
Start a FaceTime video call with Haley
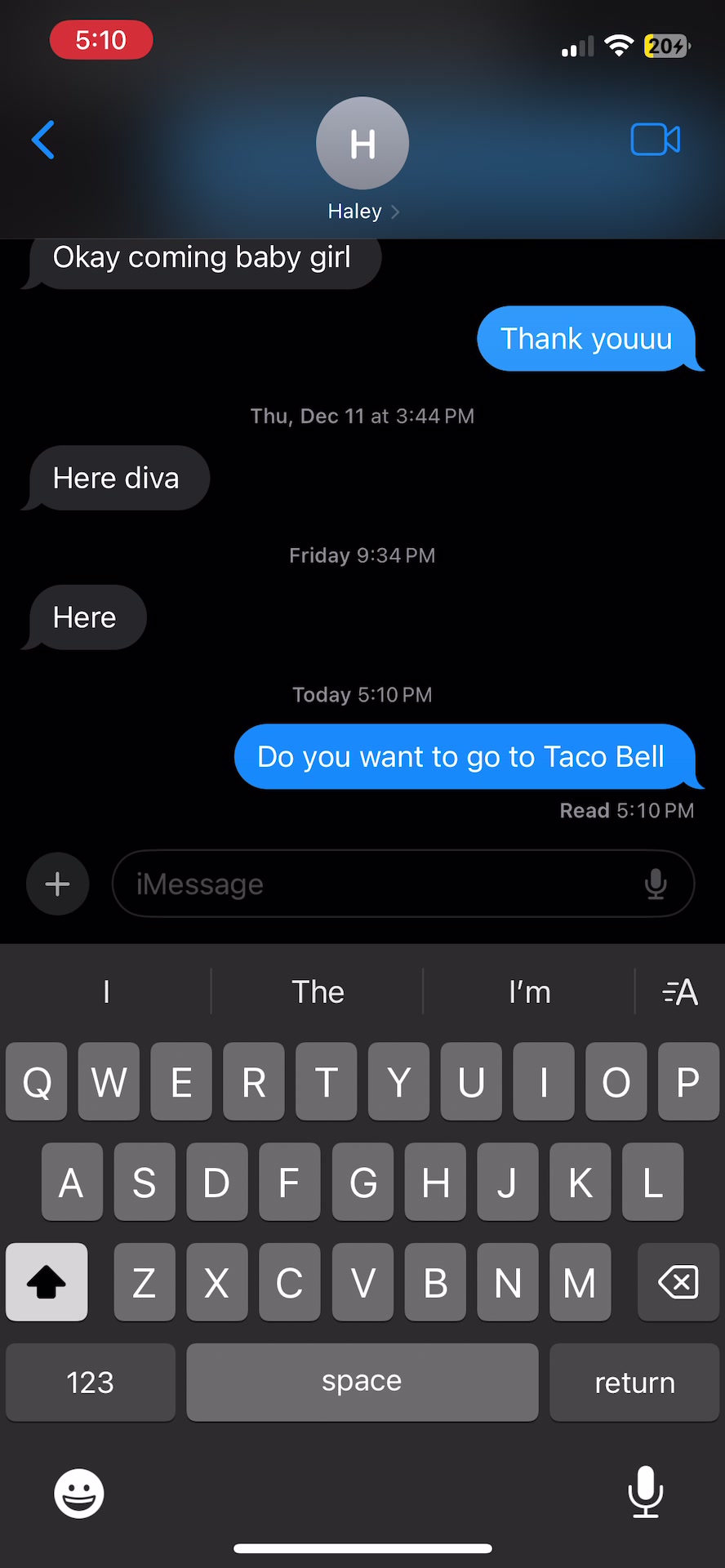pos(656,140)
